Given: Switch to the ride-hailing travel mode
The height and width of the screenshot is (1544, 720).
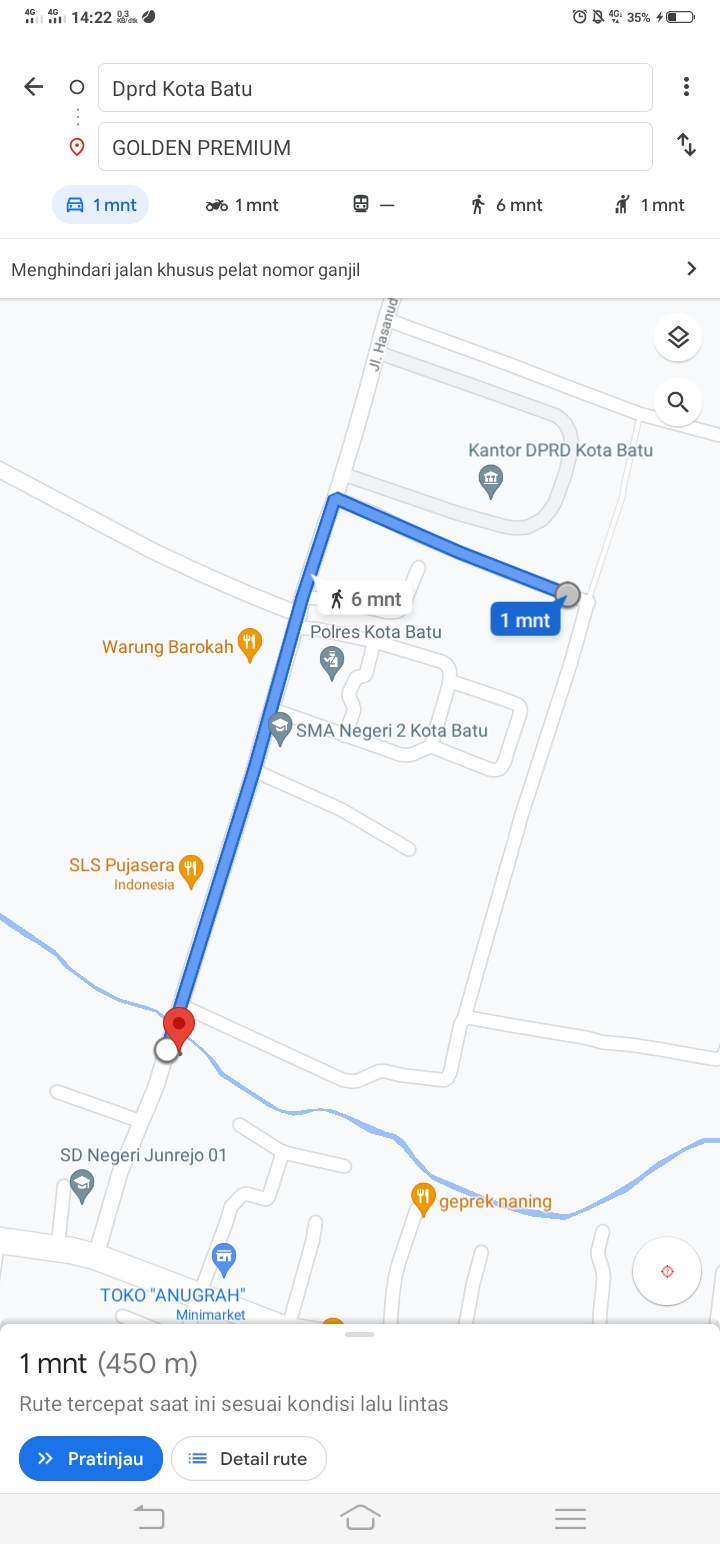Looking at the screenshot, I should [649, 205].
